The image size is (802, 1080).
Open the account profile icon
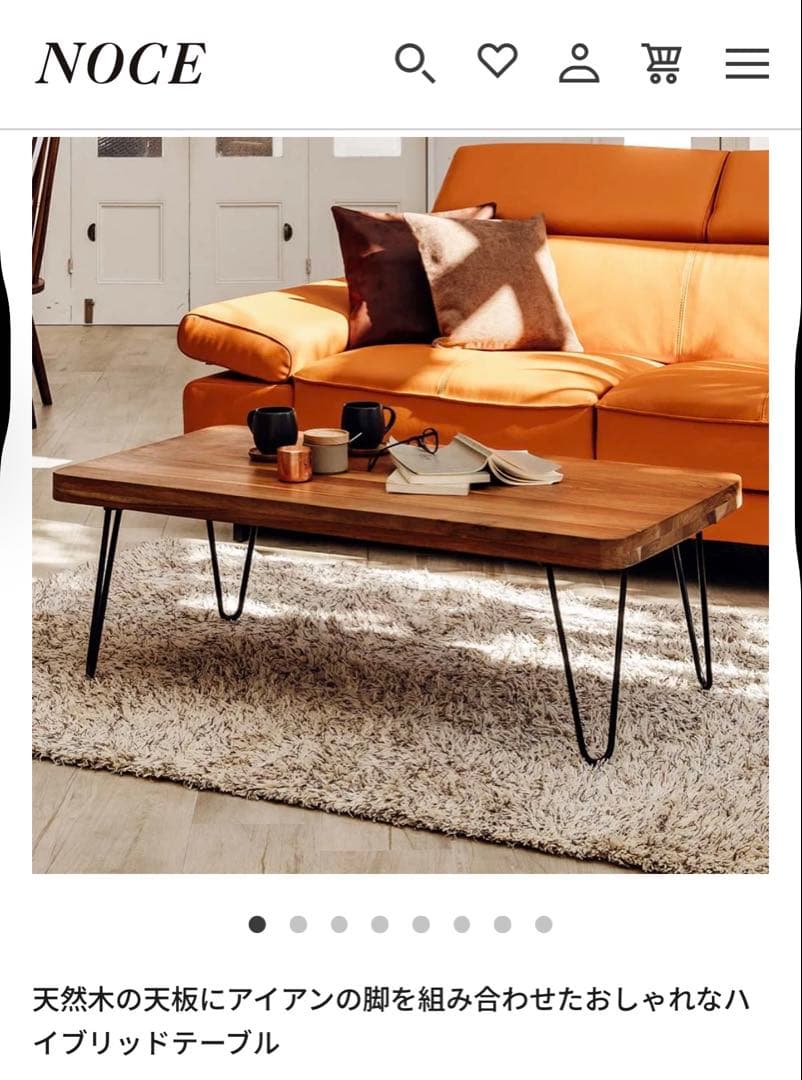(579, 64)
